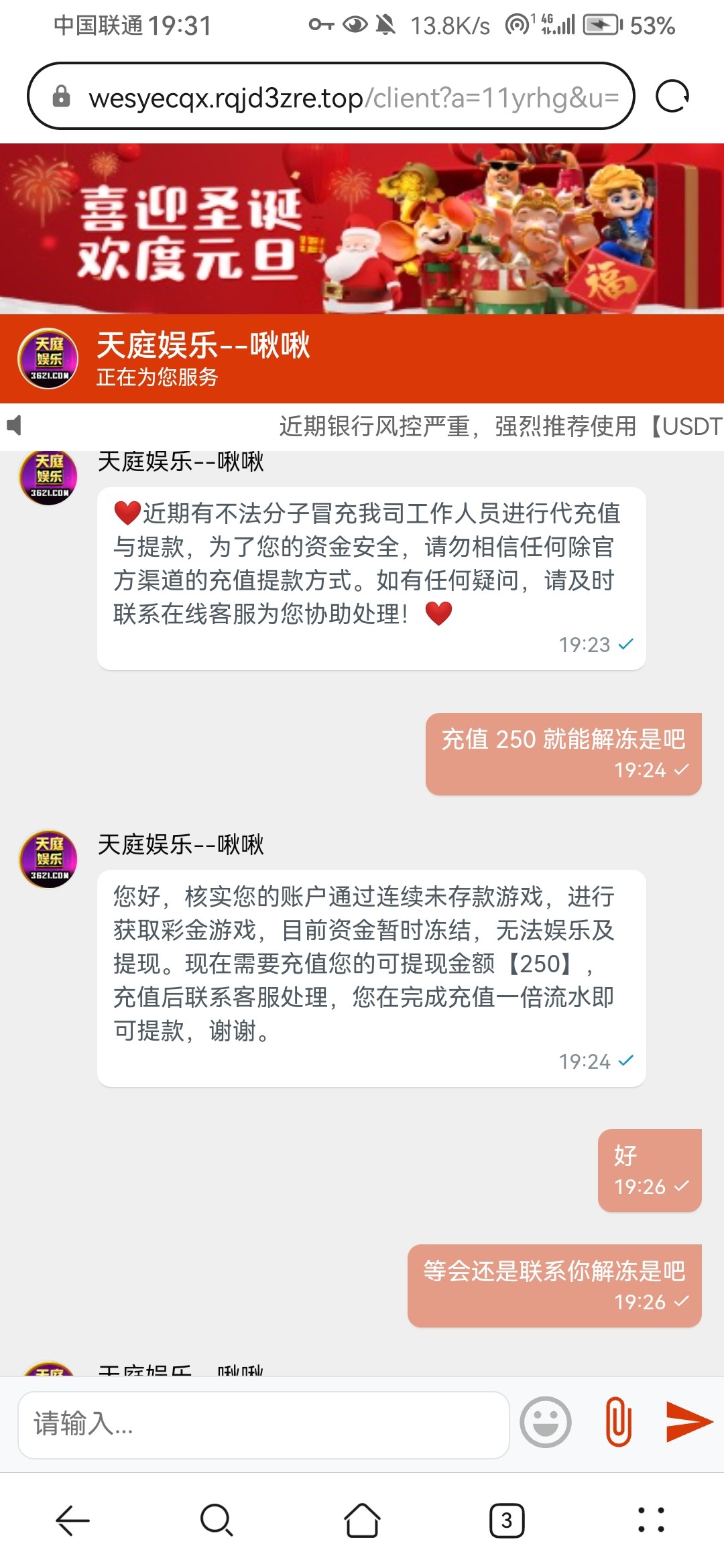
Task: Mute the scrolling announcement speaker icon
Action: coord(15,424)
